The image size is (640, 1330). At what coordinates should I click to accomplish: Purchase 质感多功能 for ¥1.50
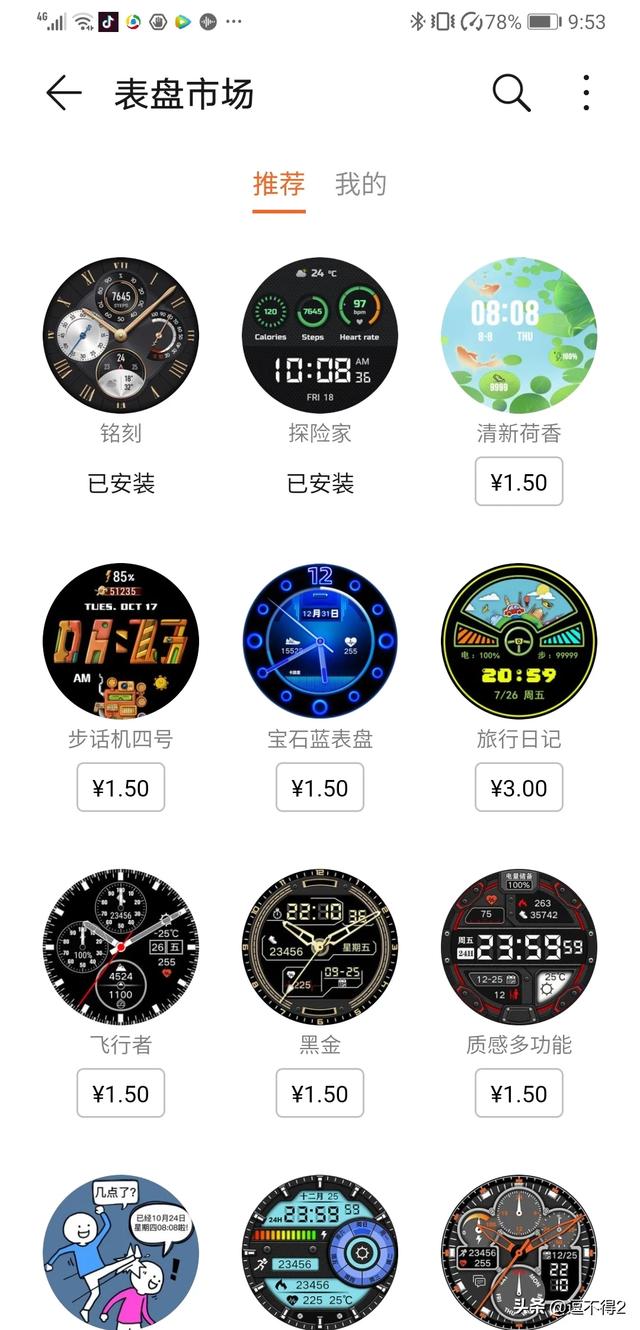(519, 1094)
